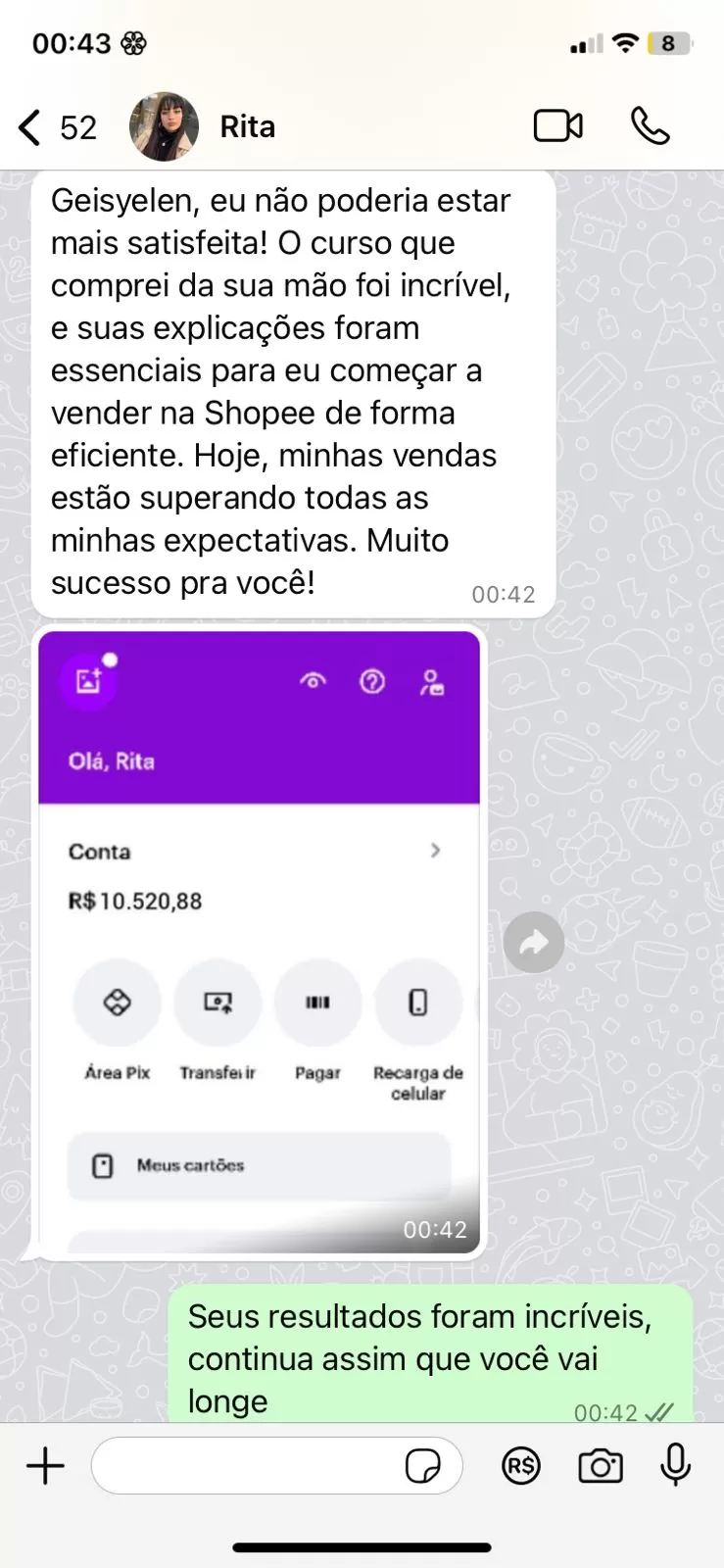Forward the received image
Image resolution: width=724 pixels, height=1568 pixels.
click(533, 943)
